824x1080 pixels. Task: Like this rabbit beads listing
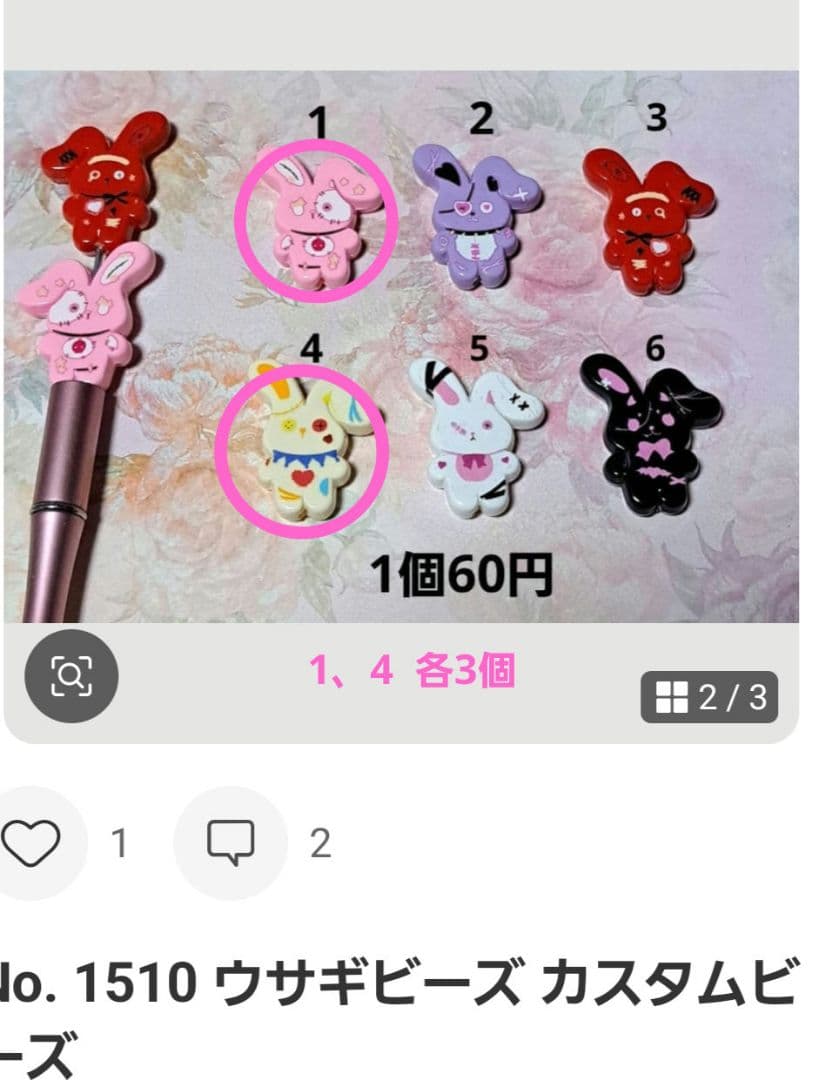click(30, 843)
